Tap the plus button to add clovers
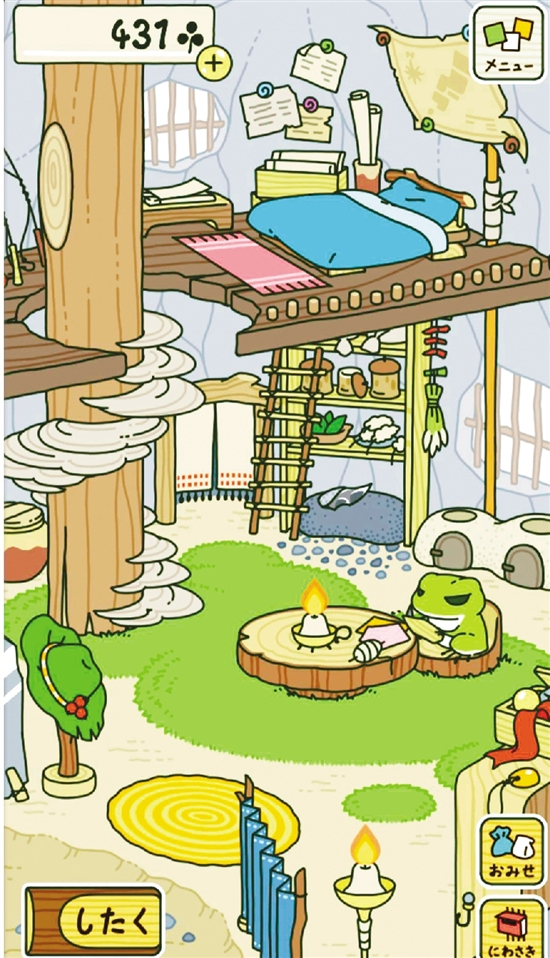Screen dimensions: 550x958 (x=214, y=62)
